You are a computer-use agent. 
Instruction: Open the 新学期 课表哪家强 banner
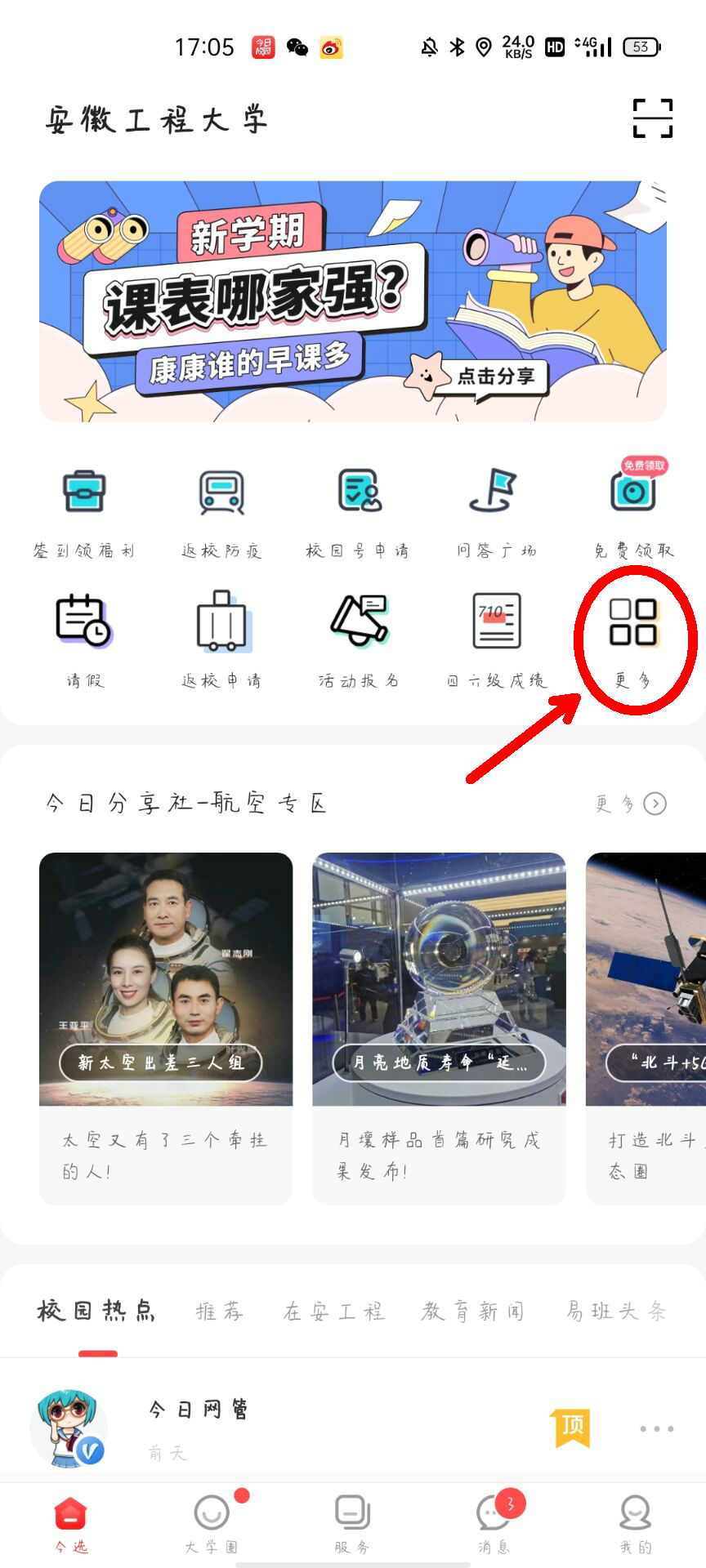(353, 301)
